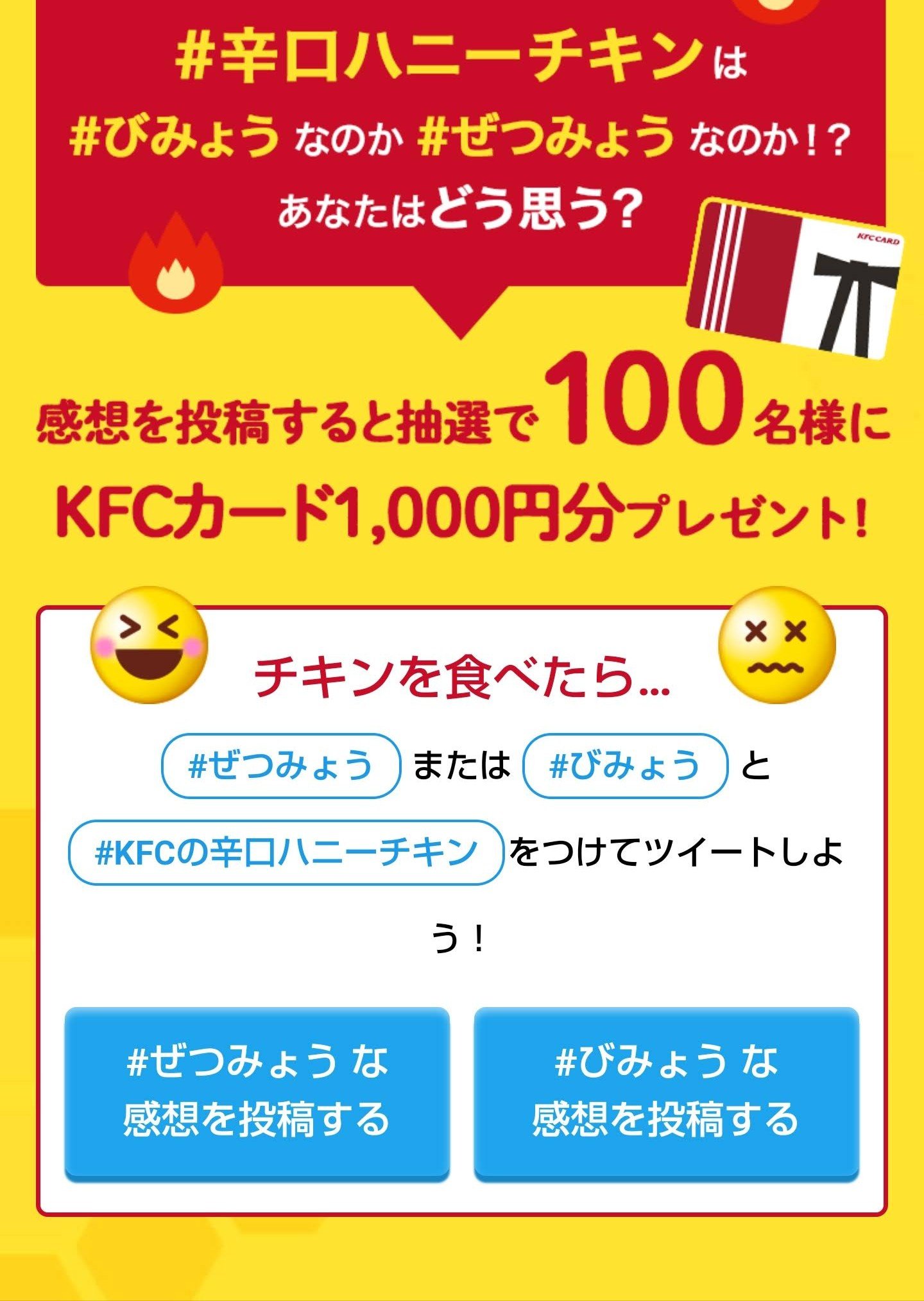This screenshot has height=1301, width=924.
Task: Post a #びみょう review tweet
Action: point(666,1093)
